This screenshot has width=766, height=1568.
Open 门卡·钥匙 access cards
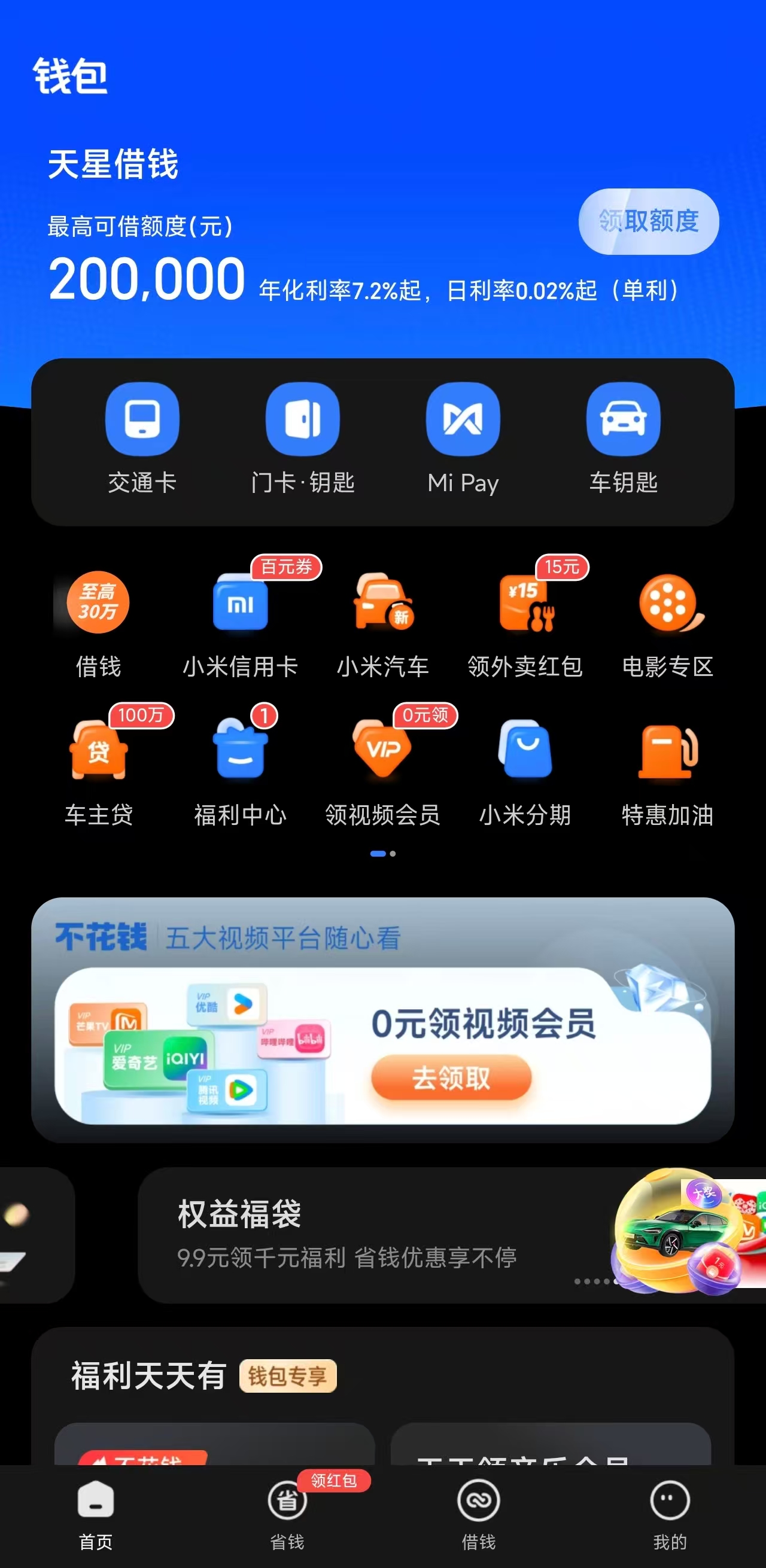click(302, 420)
